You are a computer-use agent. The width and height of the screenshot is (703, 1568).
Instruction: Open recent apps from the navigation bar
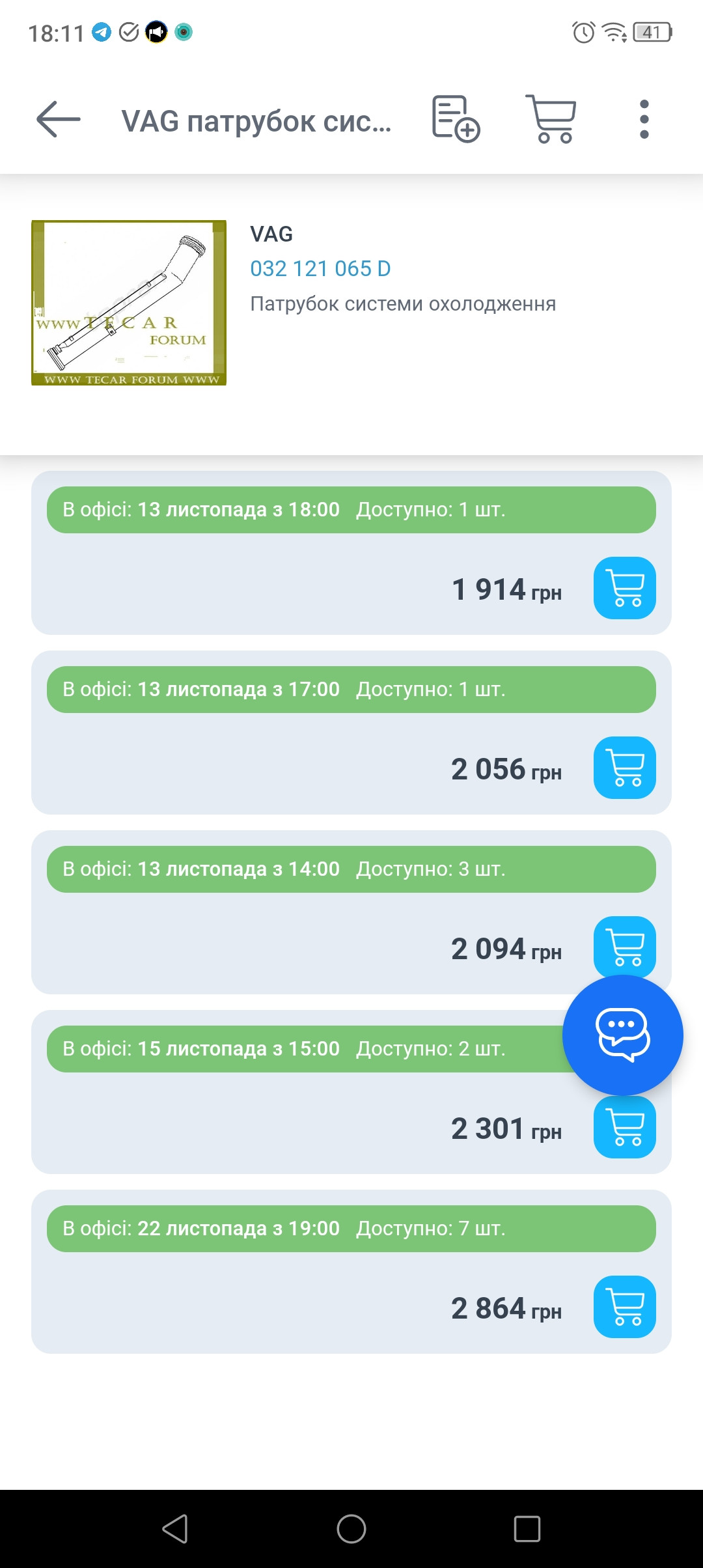(527, 1529)
